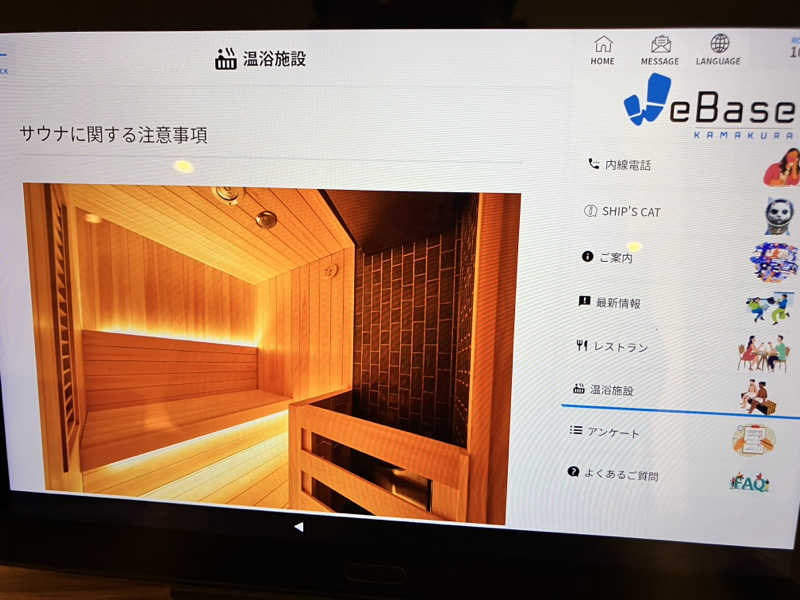
Task: Open SHIP'S CAT menu item
Action: pos(628,212)
